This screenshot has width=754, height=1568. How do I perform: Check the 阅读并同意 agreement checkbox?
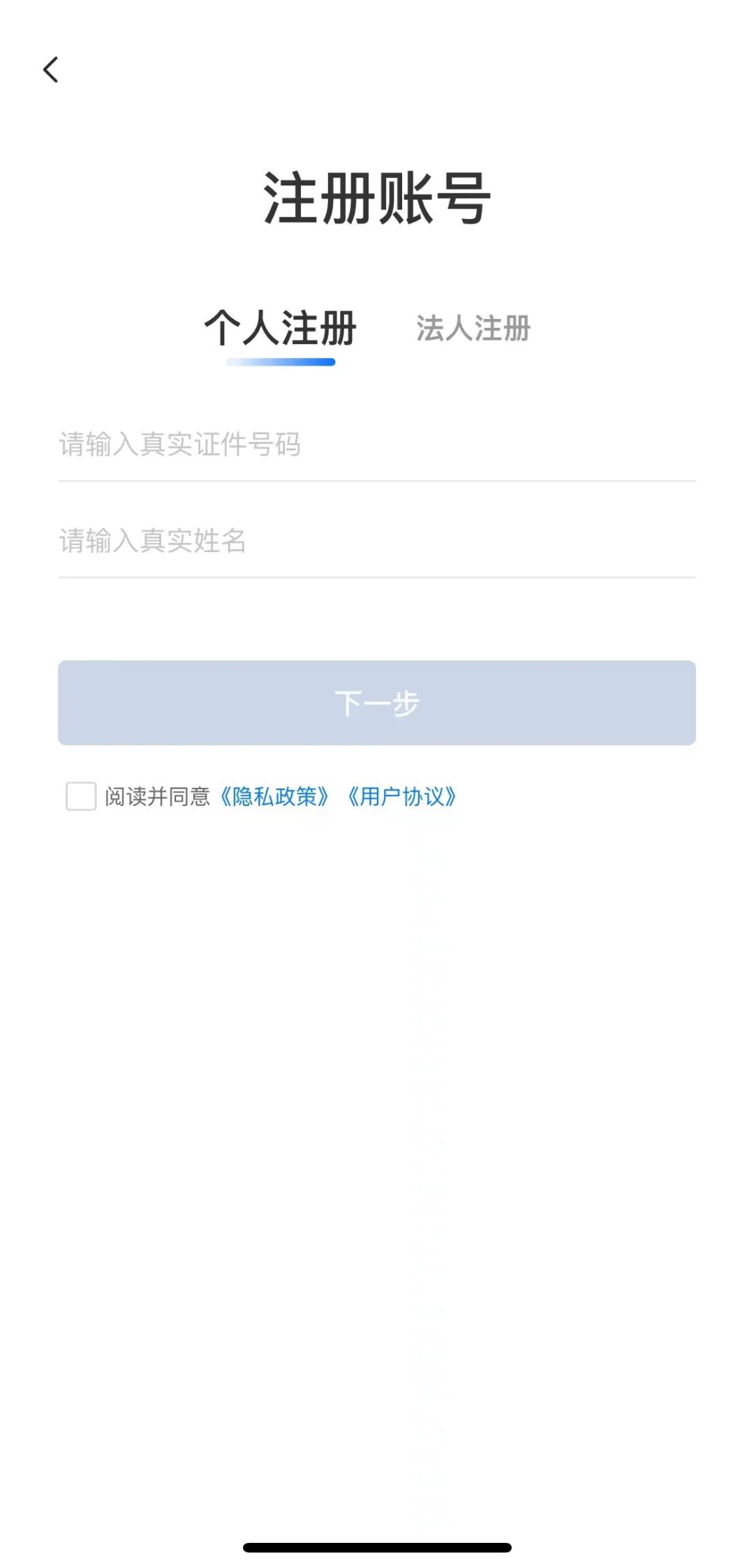(x=81, y=796)
